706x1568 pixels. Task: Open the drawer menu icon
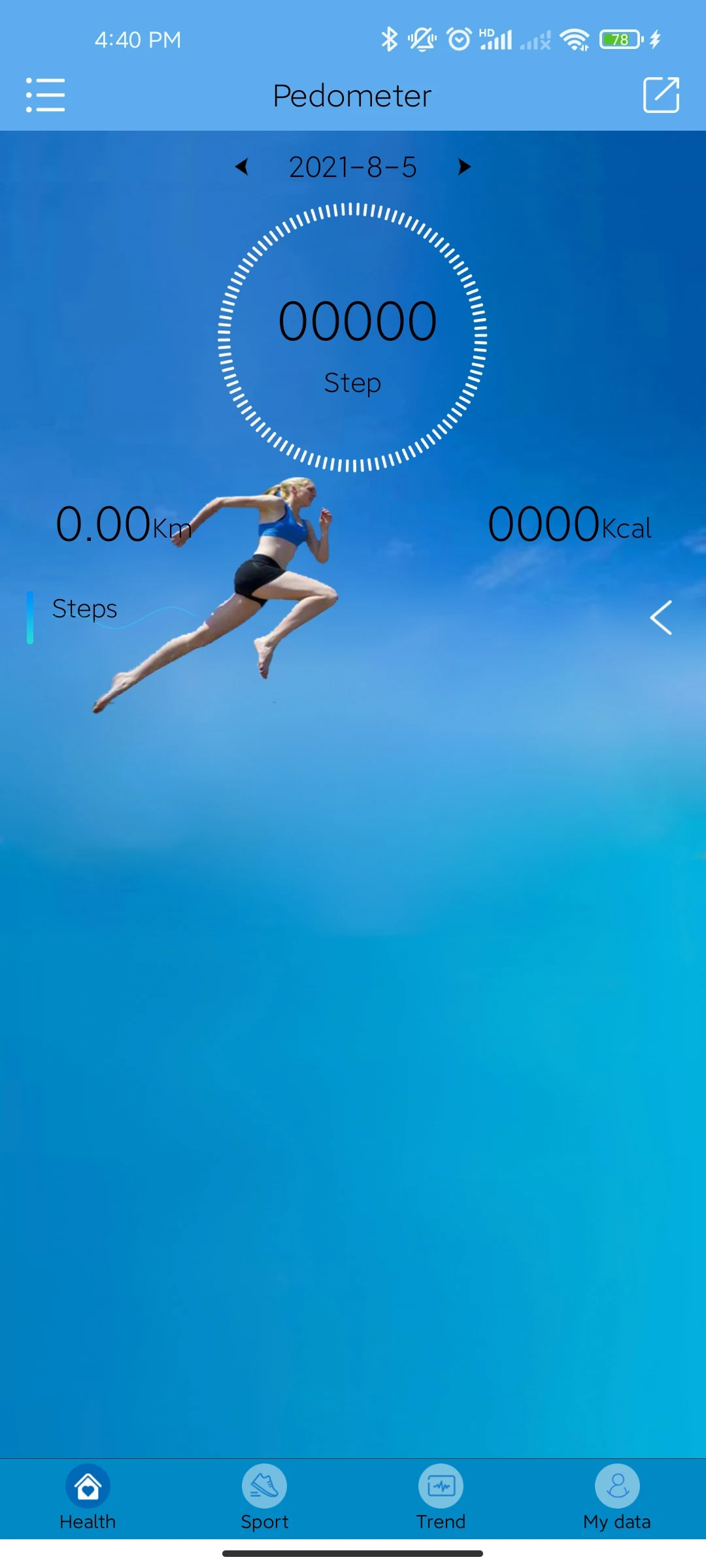[45, 95]
